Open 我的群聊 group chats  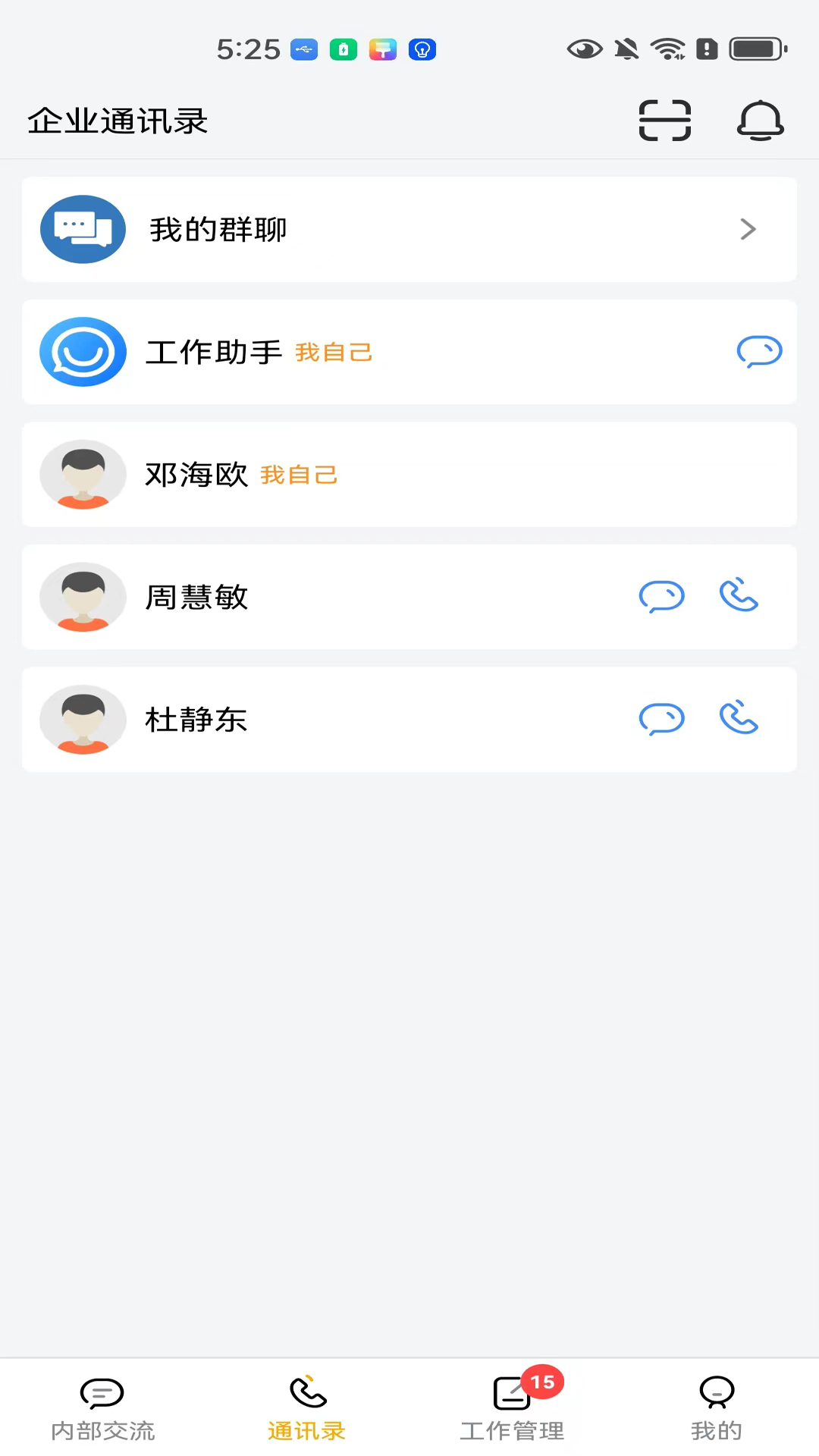[409, 229]
